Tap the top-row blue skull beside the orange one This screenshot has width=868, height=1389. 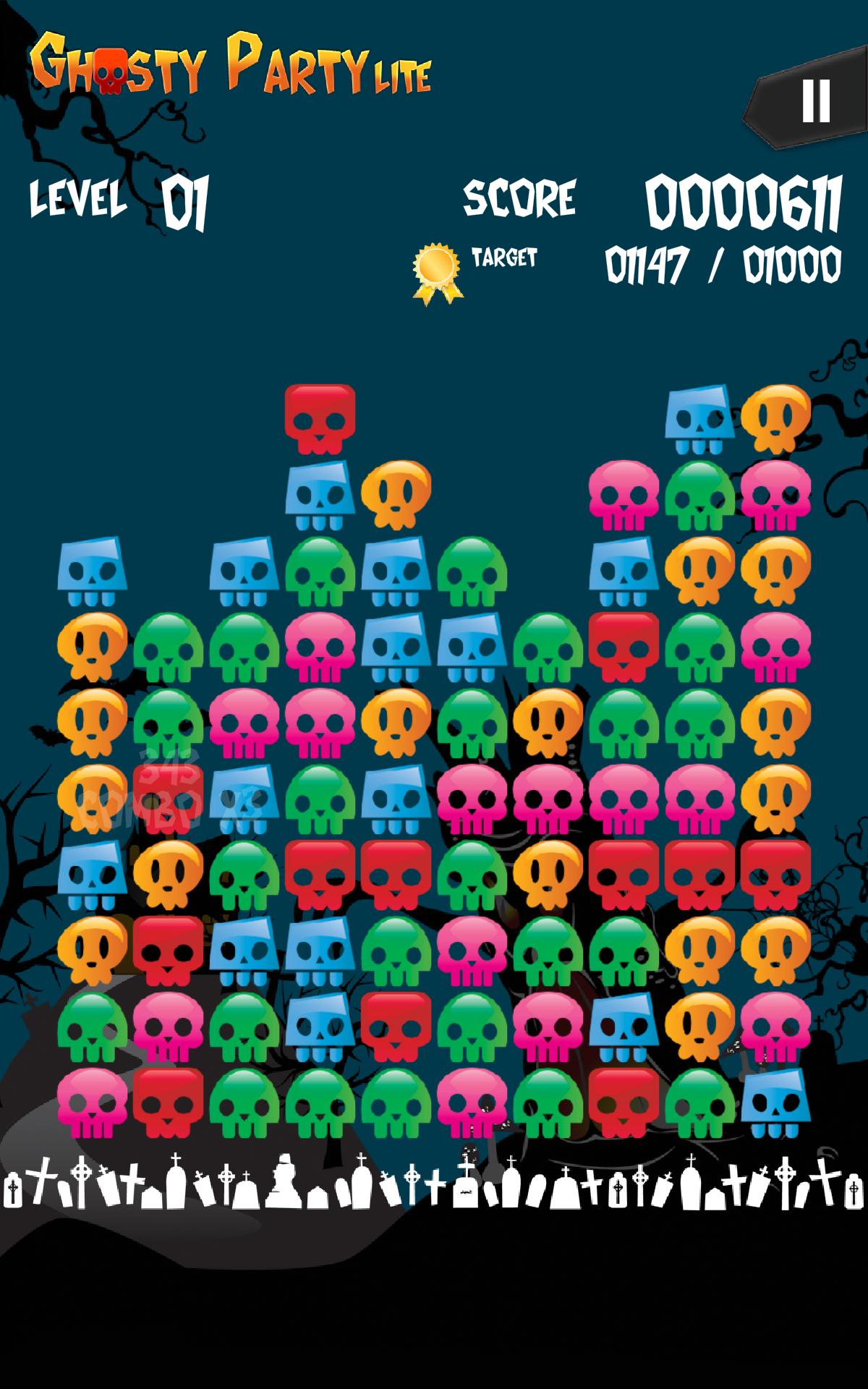(x=699, y=420)
